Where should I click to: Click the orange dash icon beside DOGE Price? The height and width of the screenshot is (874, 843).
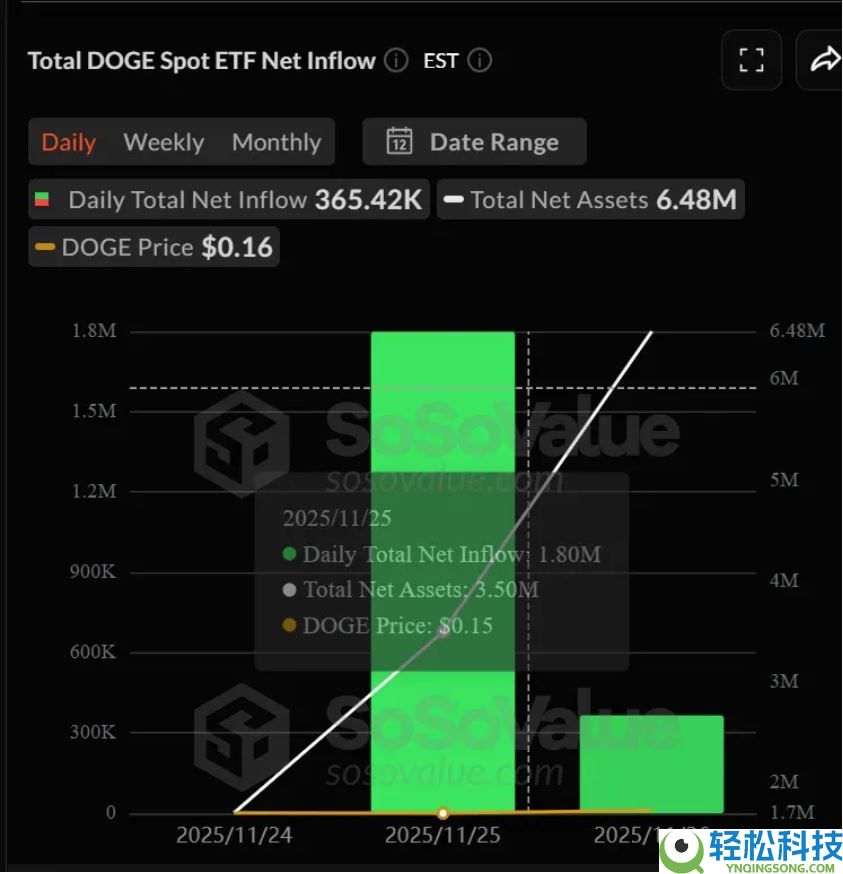[43, 247]
